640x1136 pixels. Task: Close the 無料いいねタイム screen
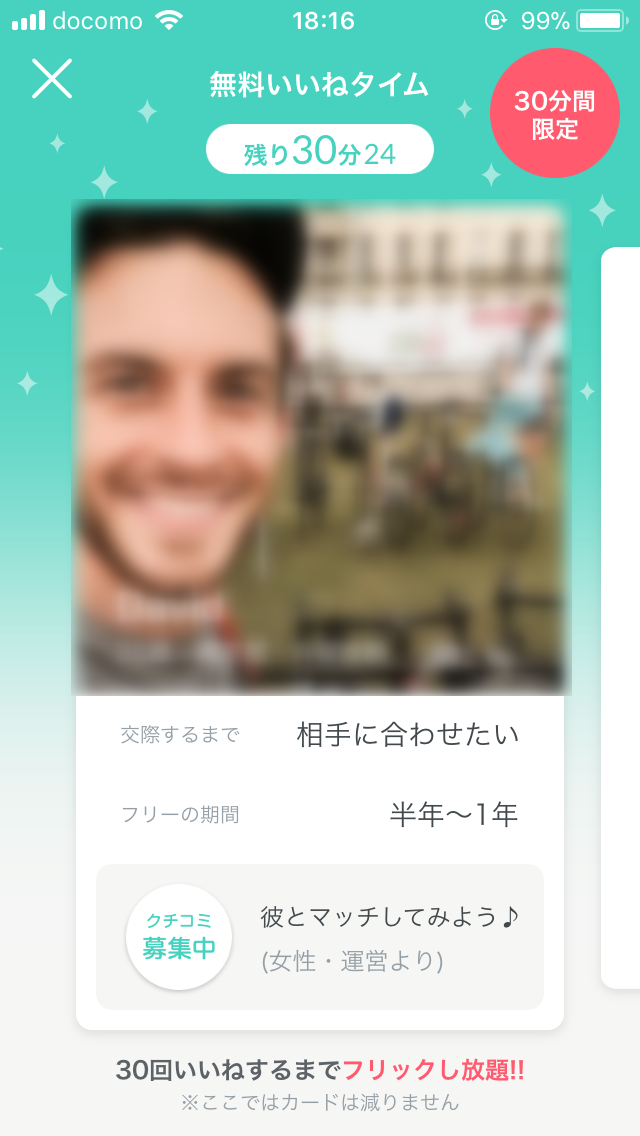pyautogui.click(x=52, y=78)
